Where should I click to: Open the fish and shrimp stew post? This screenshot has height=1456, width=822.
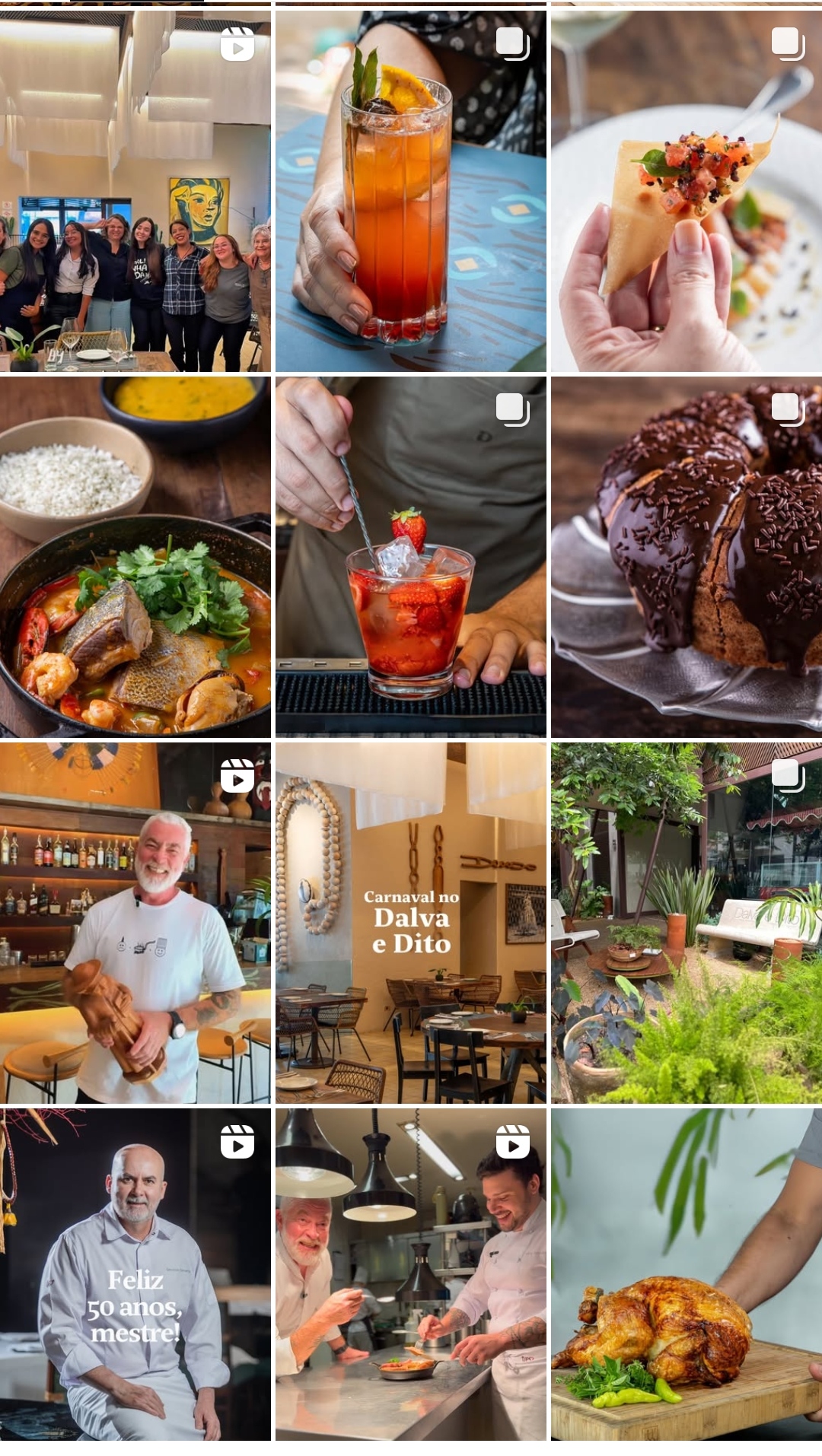[135, 557]
